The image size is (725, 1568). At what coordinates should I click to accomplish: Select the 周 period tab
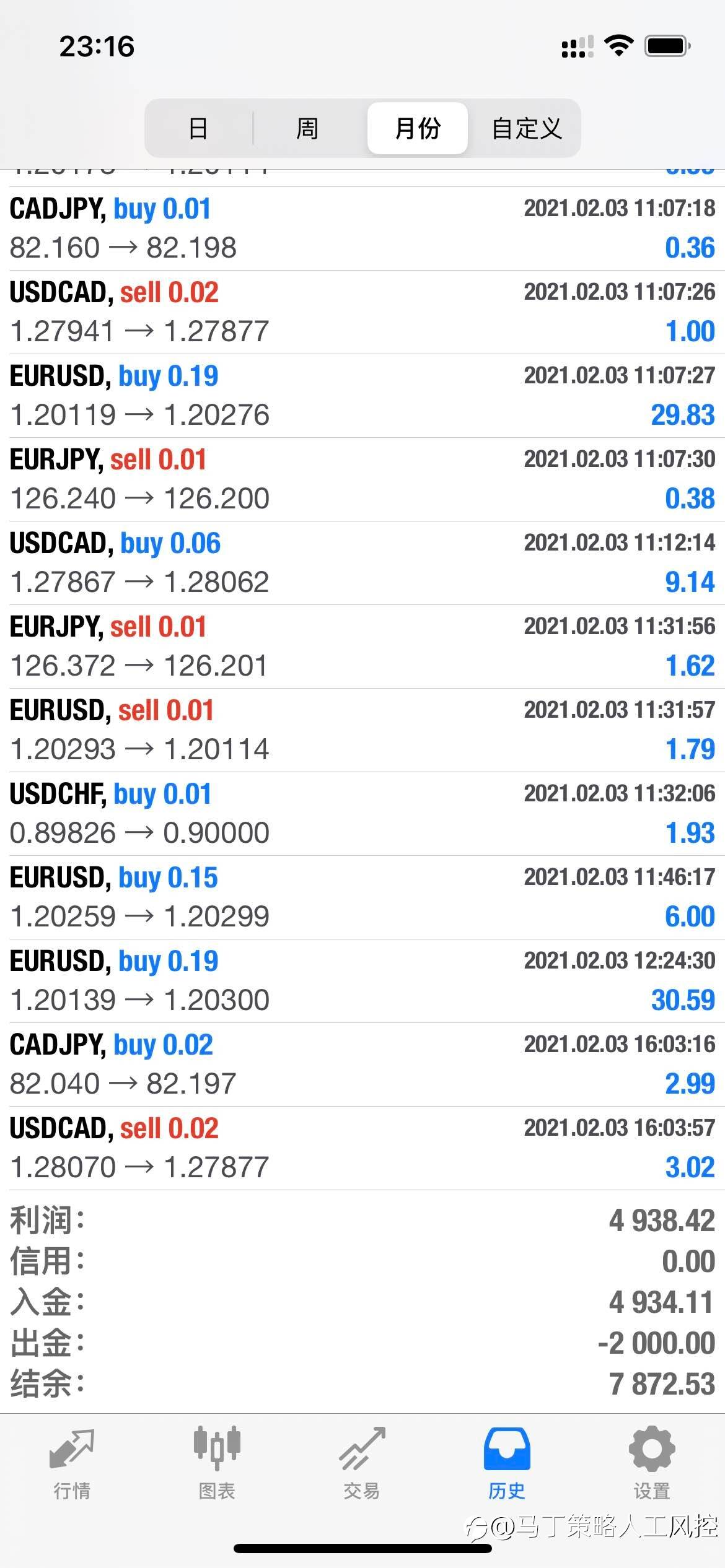307,128
